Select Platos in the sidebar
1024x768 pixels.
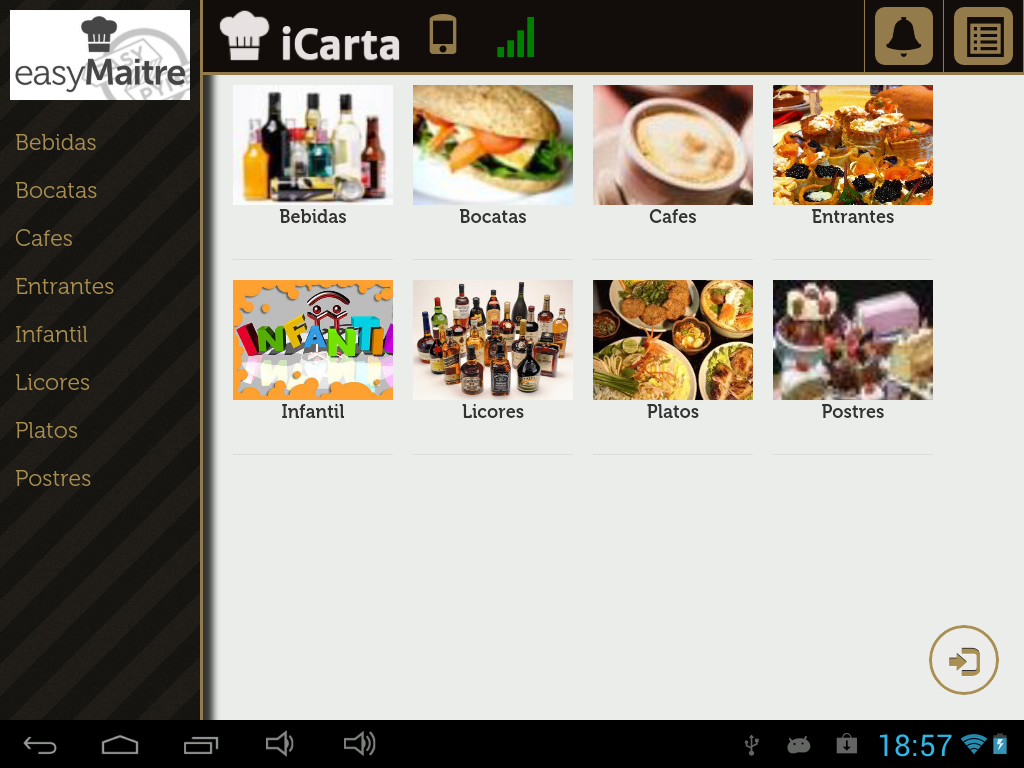coord(46,430)
